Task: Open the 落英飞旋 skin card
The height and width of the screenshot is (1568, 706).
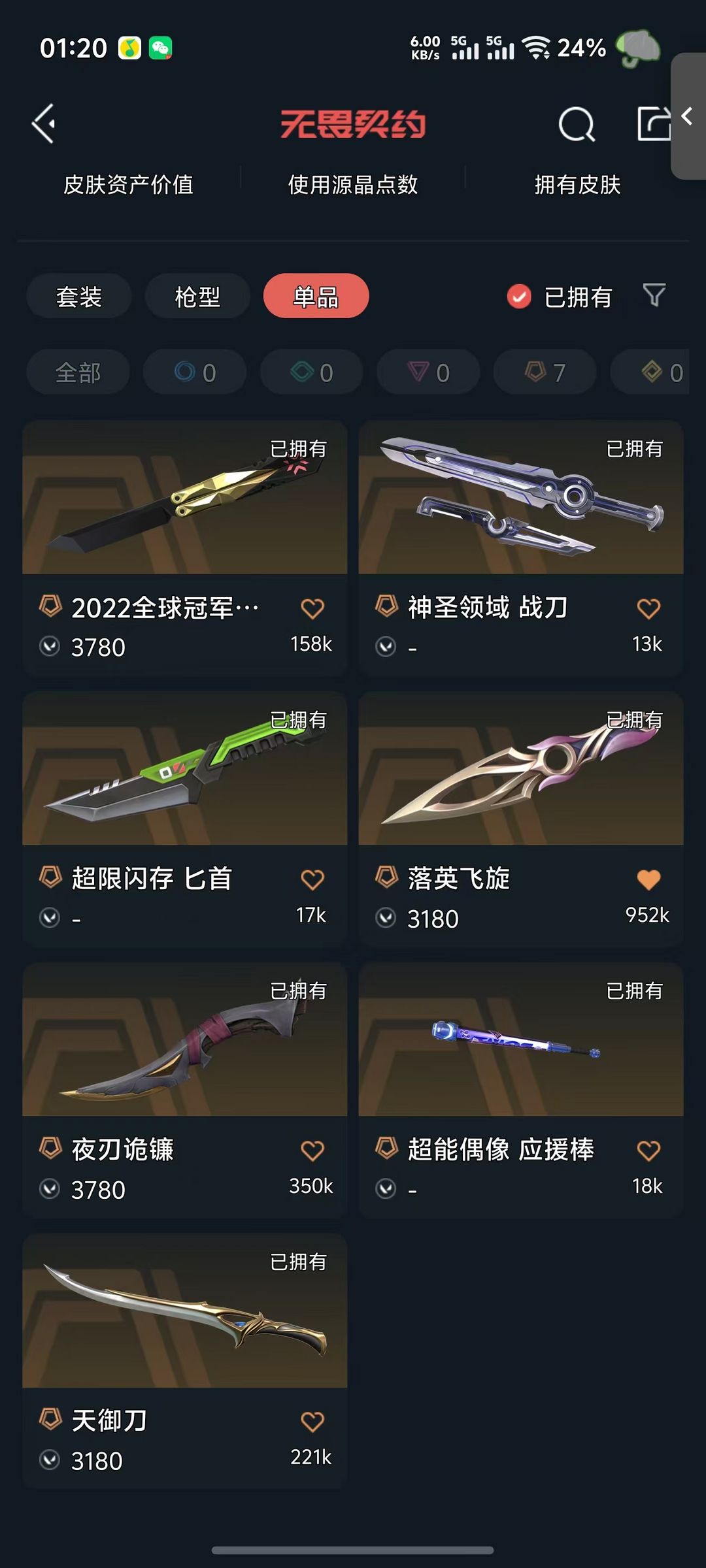Action: (x=521, y=819)
